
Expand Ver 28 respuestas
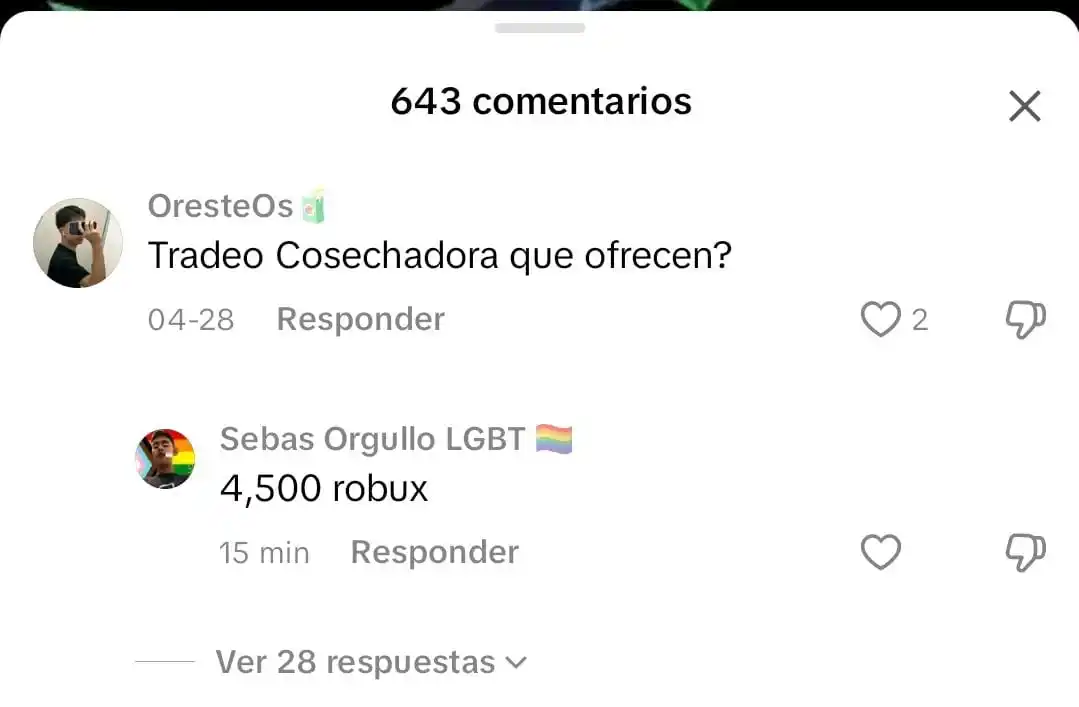(370, 662)
